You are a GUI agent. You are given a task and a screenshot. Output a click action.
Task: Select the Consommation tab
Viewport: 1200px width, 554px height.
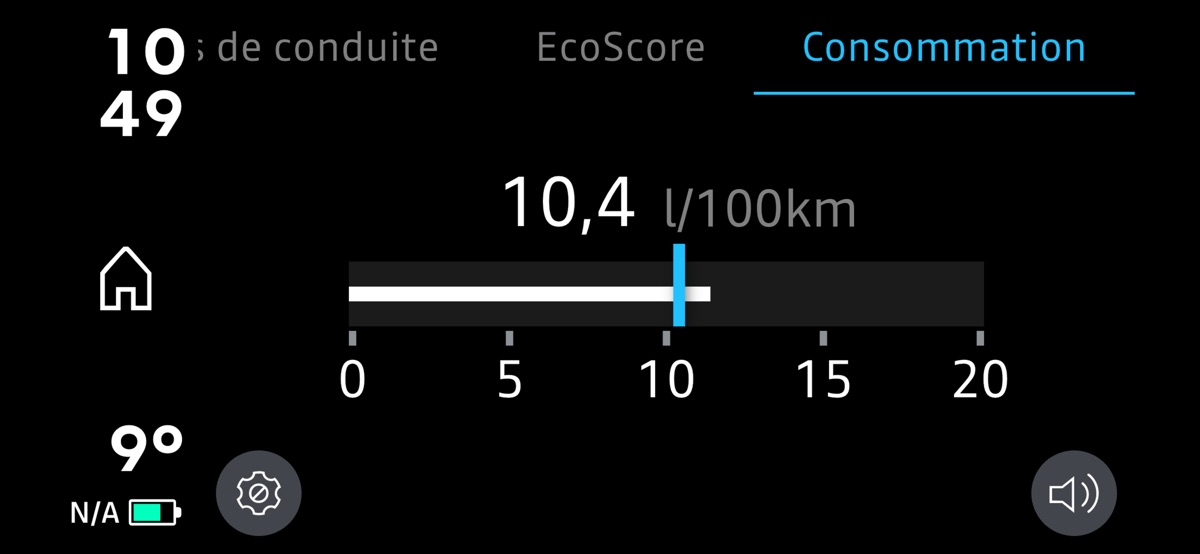[x=943, y=48]
